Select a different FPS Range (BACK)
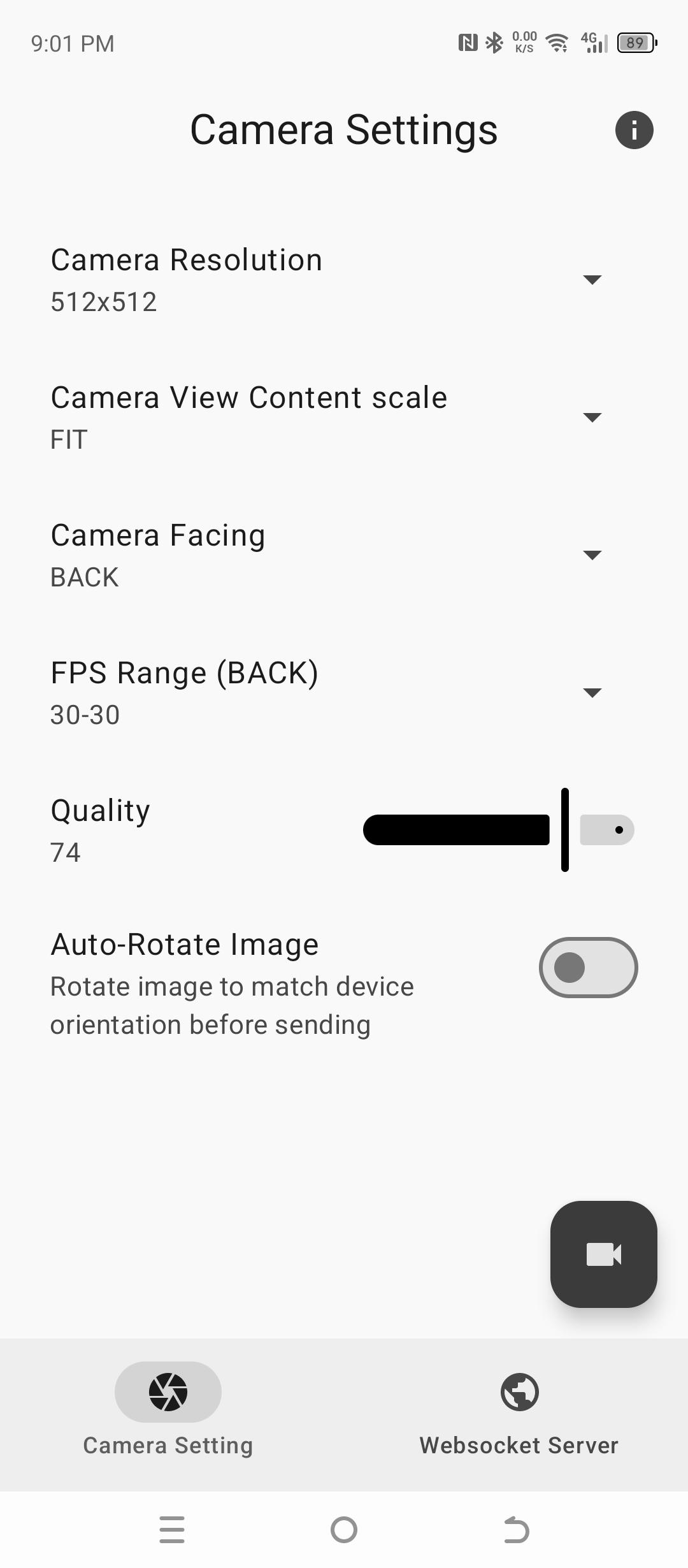 (x=592, y=693)
